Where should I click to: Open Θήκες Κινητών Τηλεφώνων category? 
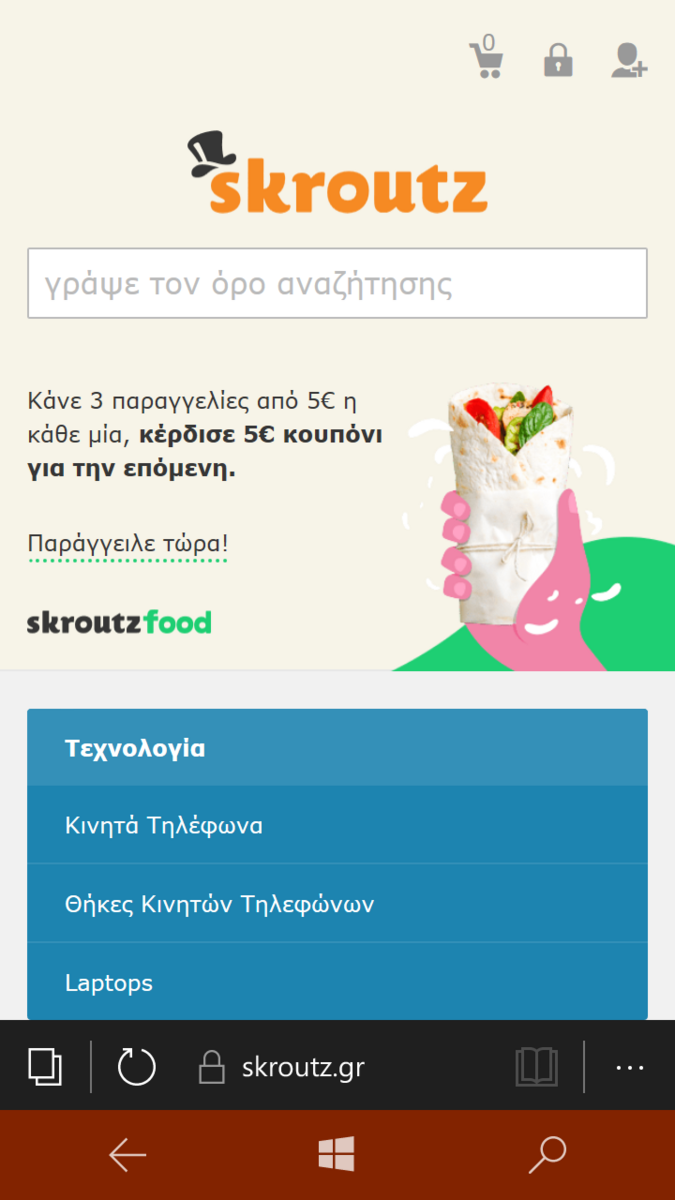[x=337, y=904]
